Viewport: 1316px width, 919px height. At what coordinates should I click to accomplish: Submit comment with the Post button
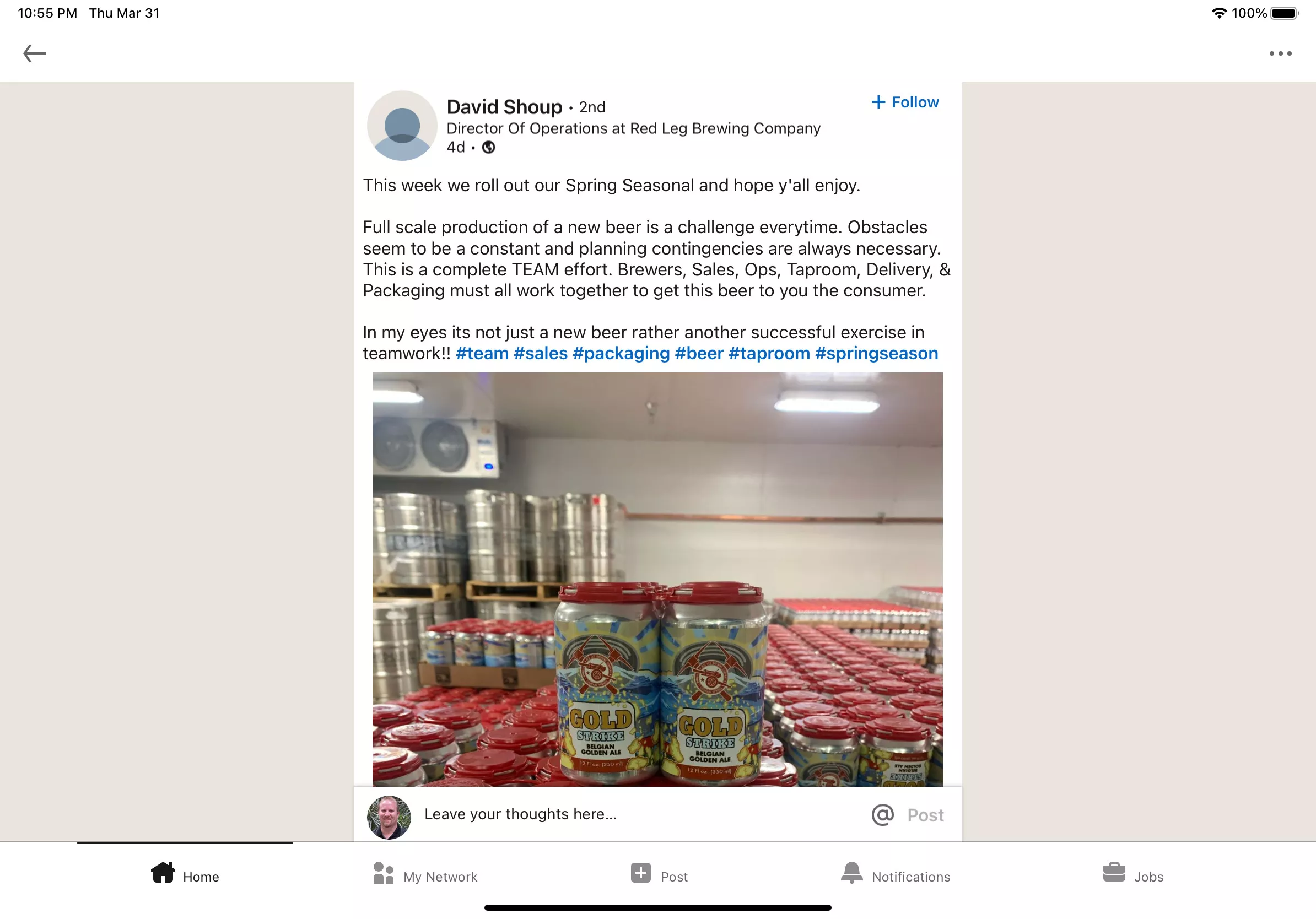tap(925, 815)
